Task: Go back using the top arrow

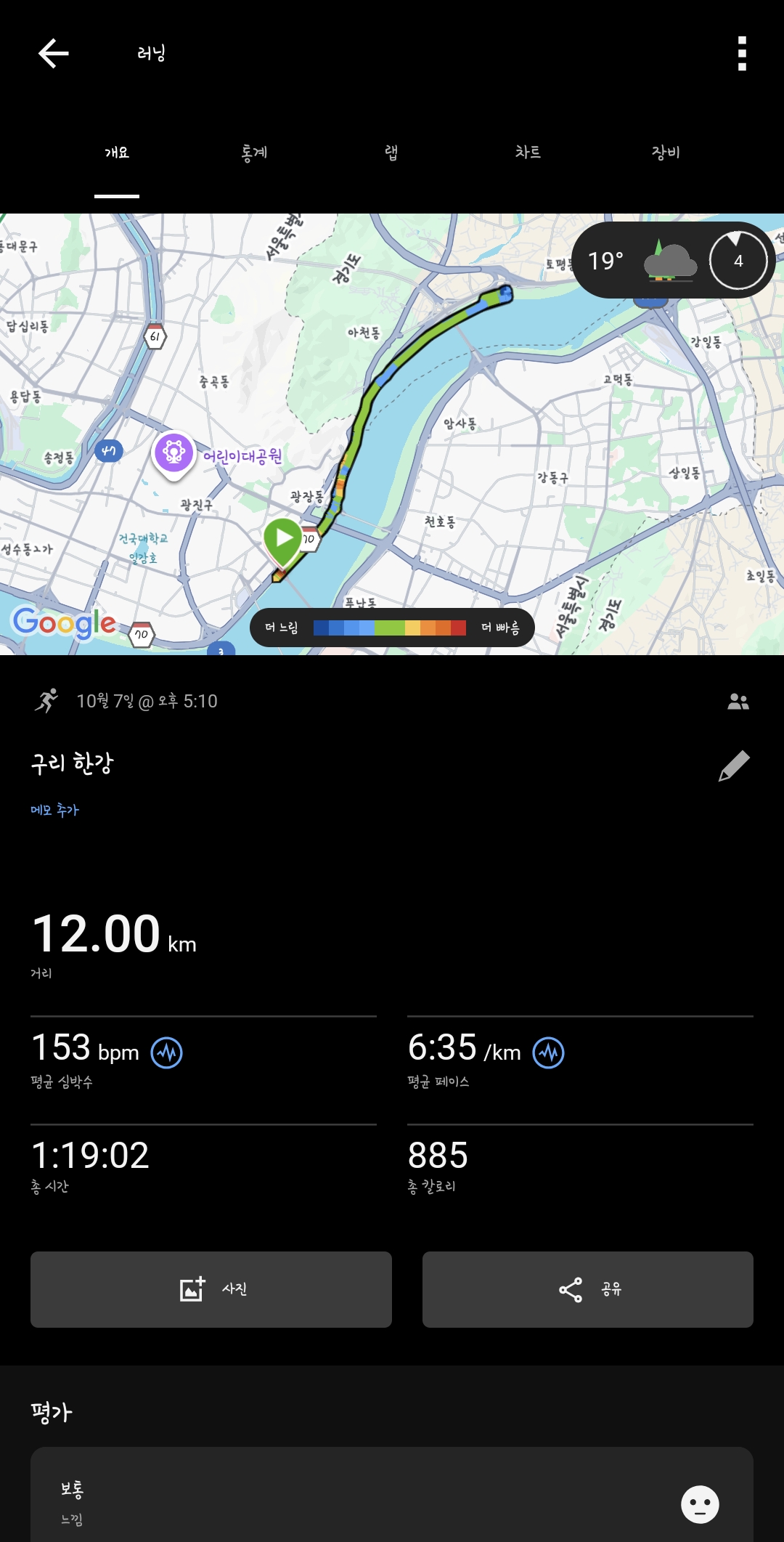Action: (x=54, y=54)
